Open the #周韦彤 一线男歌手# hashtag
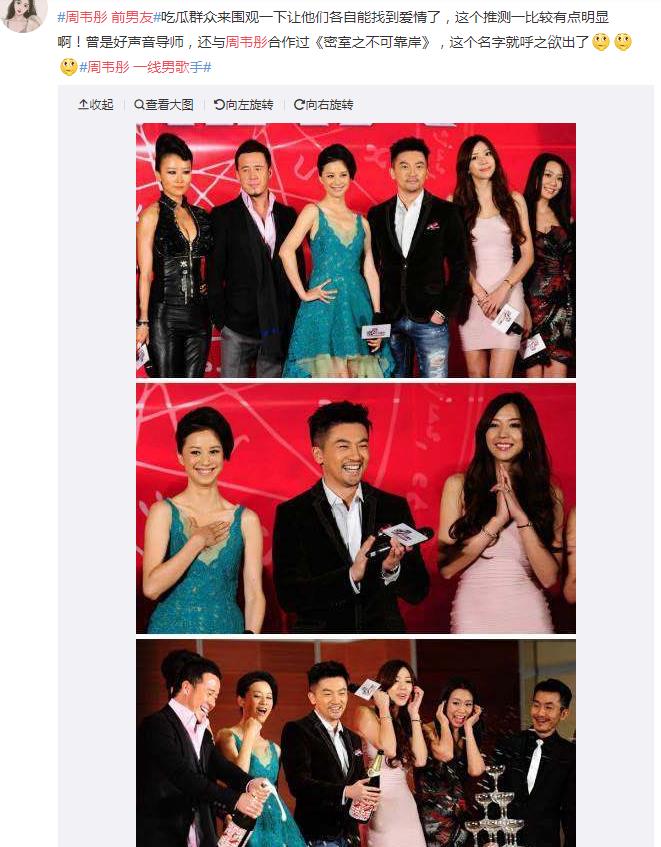 coord(144,67)
